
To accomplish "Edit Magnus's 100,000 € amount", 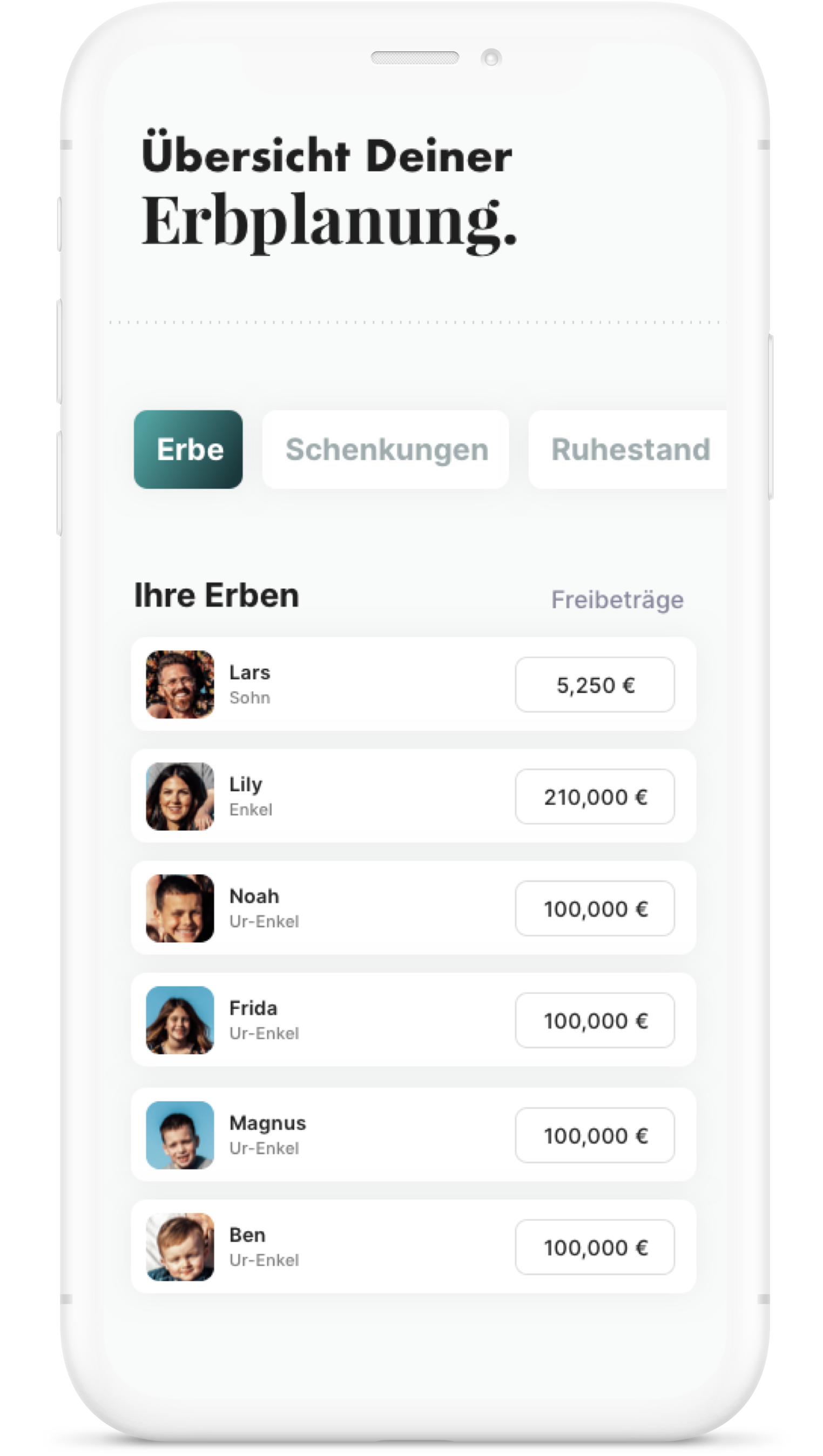I will coord(595,1135).
